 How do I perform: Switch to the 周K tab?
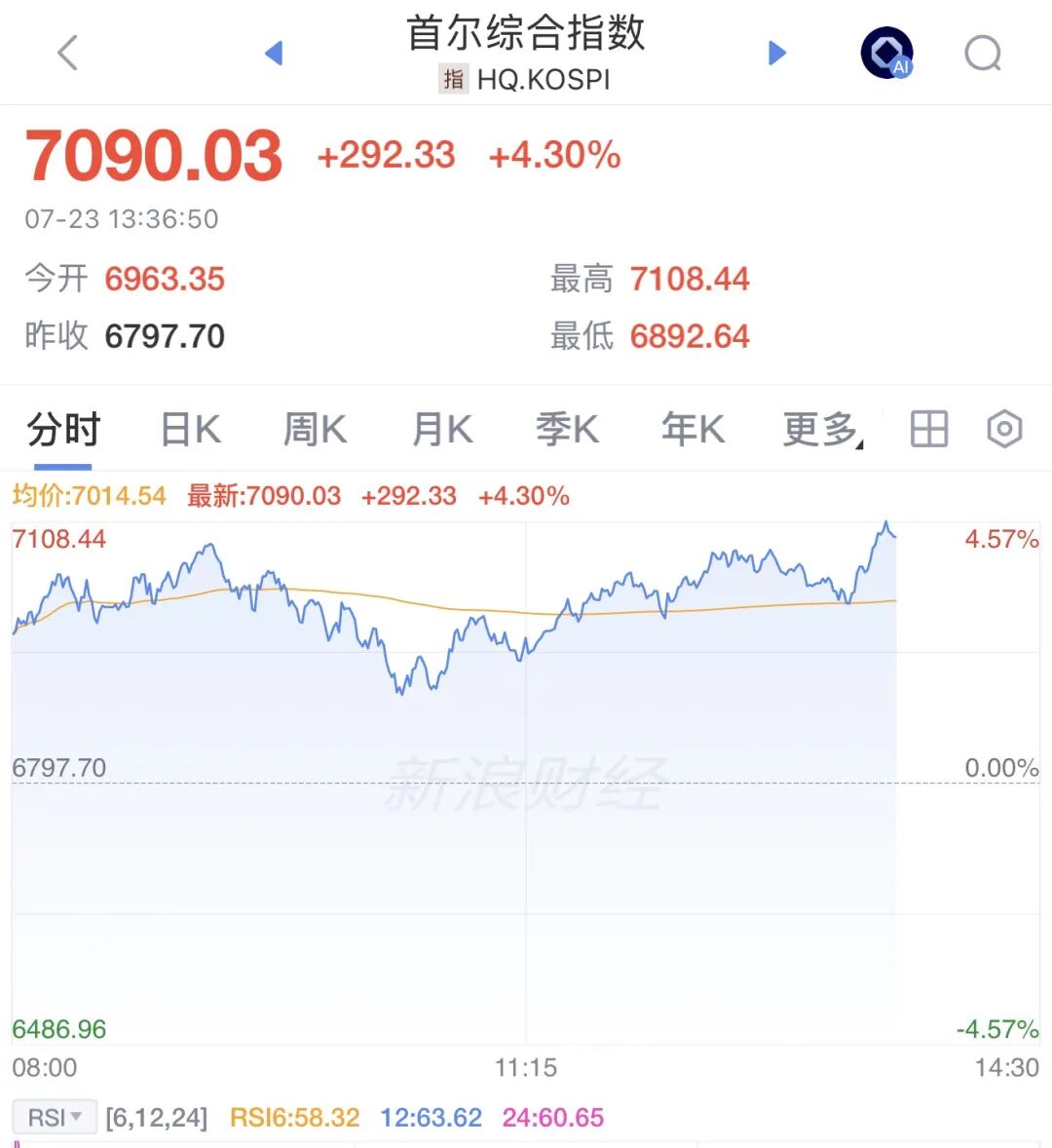point(316,429)
